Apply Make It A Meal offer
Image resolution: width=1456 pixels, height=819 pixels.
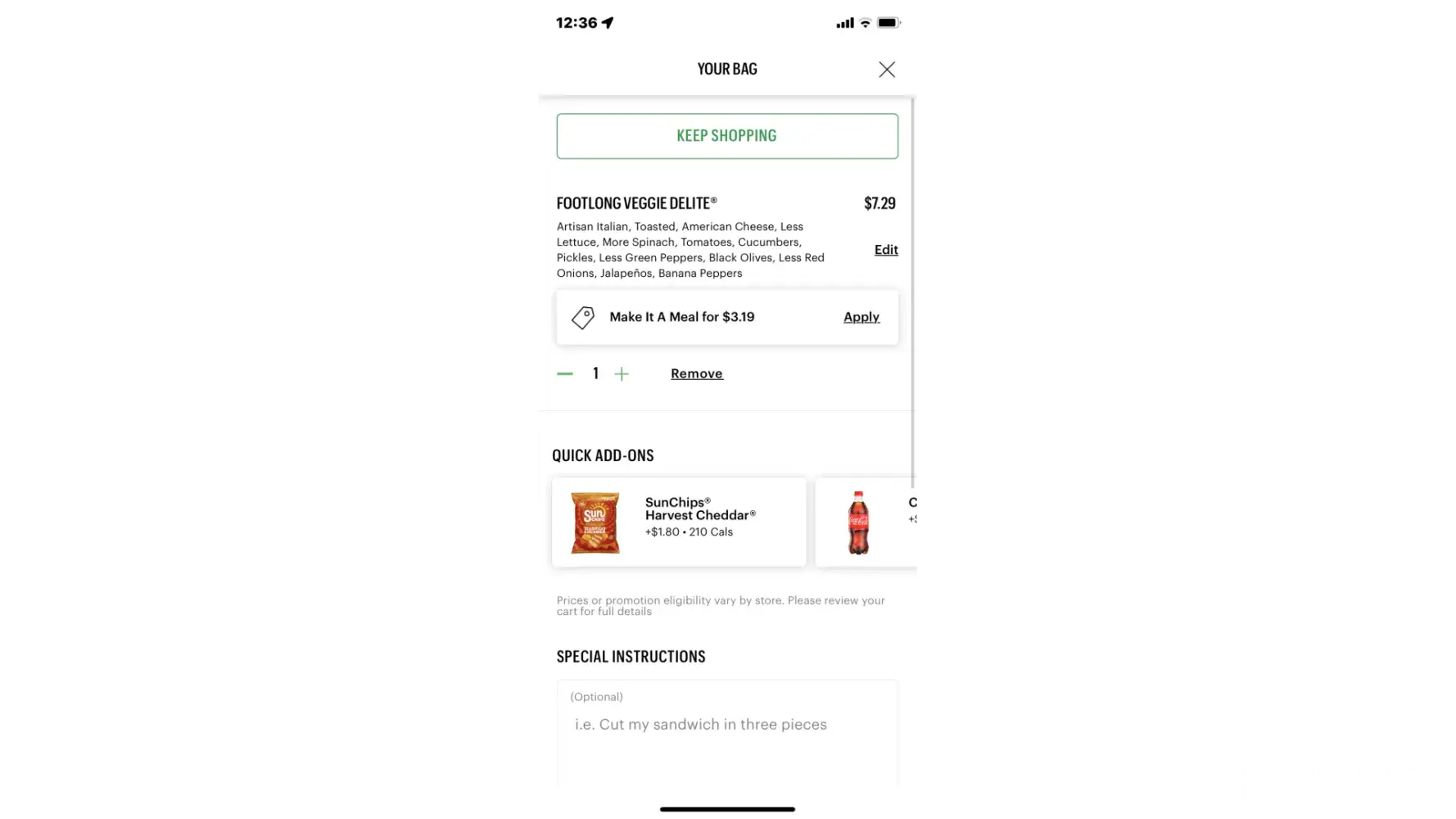point(861,317)
